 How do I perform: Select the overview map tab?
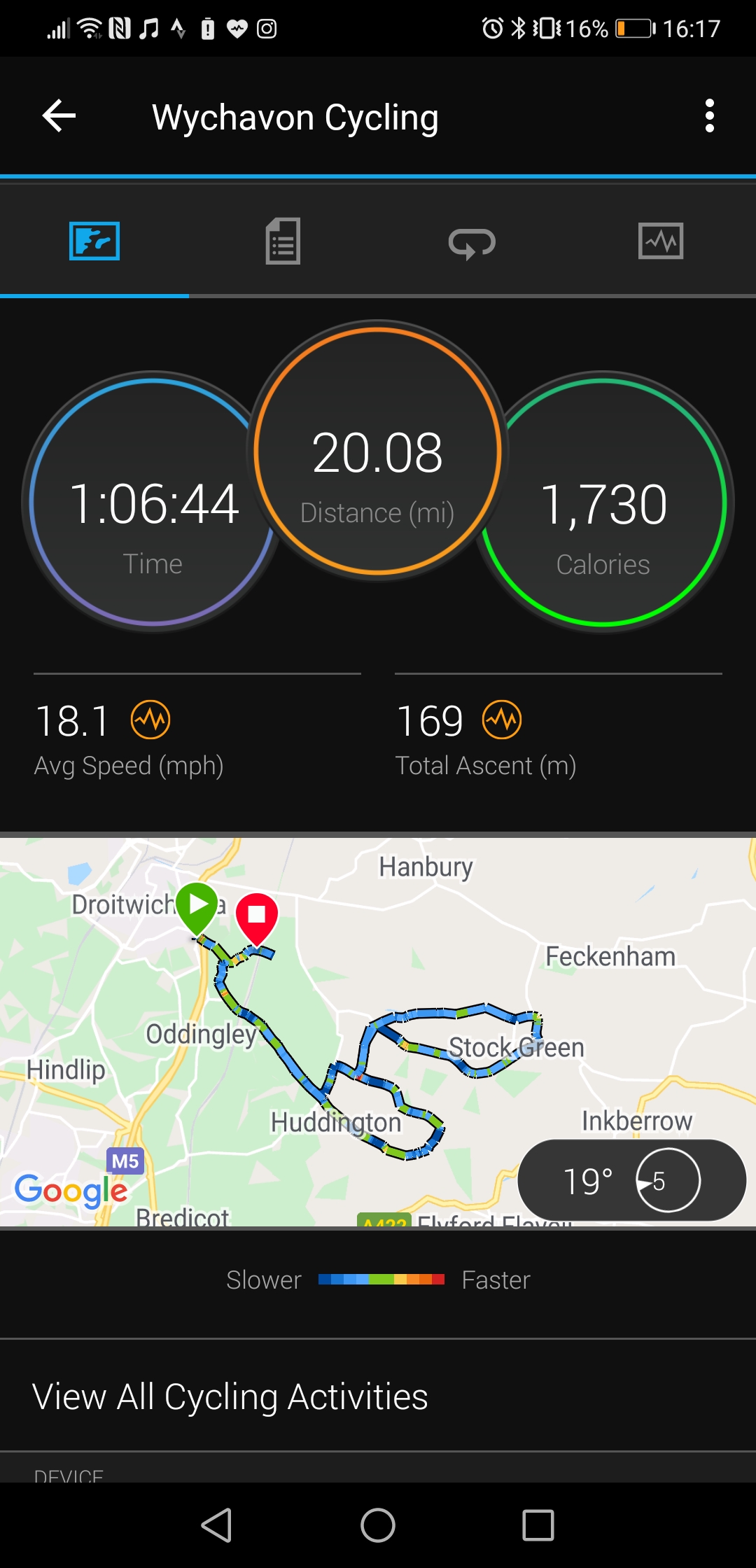94,241
